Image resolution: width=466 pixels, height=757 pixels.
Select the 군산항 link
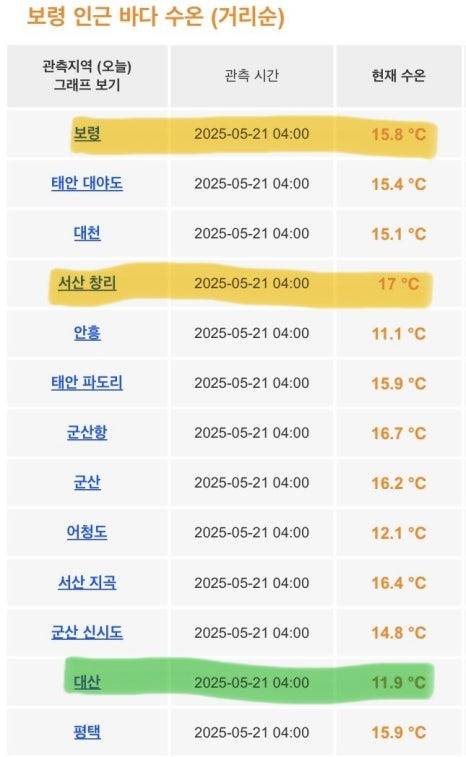click(87, 433)
